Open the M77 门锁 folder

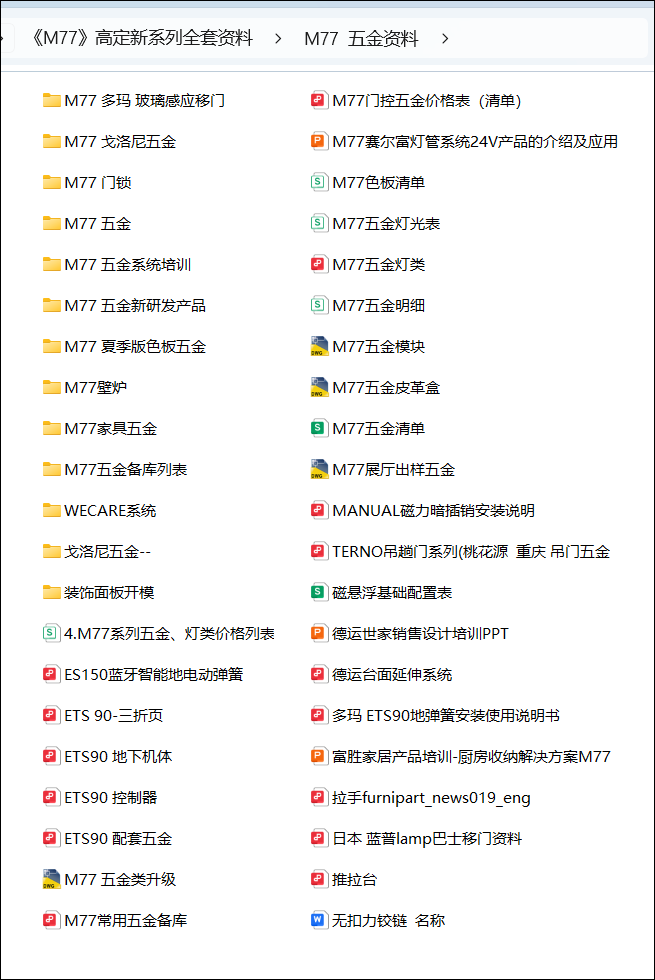[98, 183]
